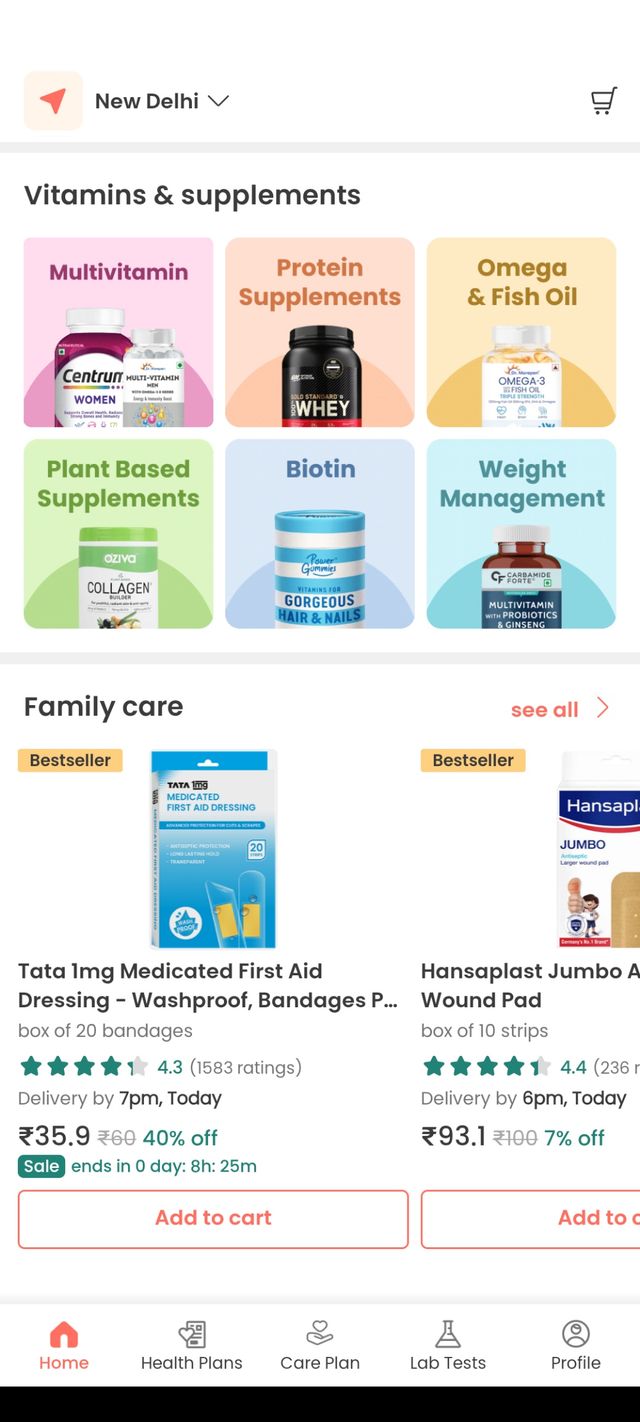Open the Lab Tests tab
This screenshot has height=1422, width=640.
[448, 1346]
